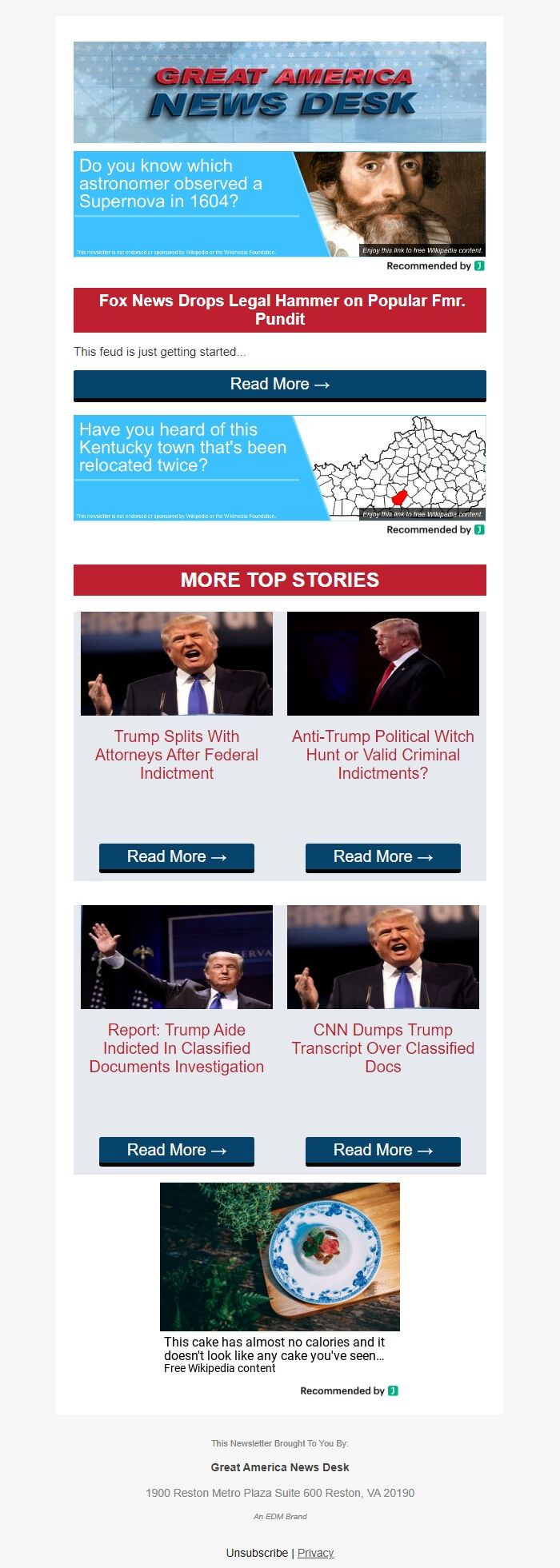This screenshot has height=1568, width=560.
Task: Tap the Great America News Desk banner
Action: tap(279, 92)
